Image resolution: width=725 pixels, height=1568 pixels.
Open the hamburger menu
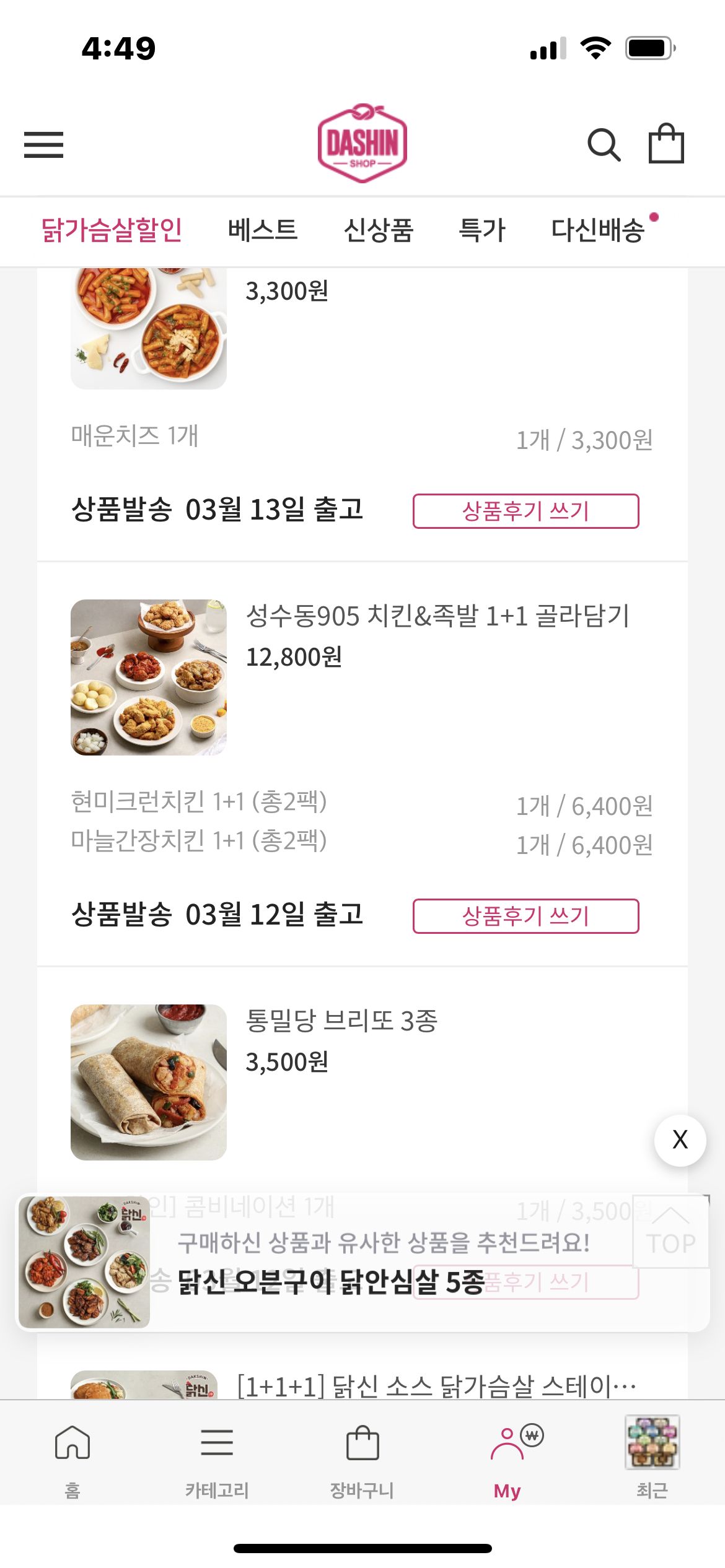pos(43,145)
